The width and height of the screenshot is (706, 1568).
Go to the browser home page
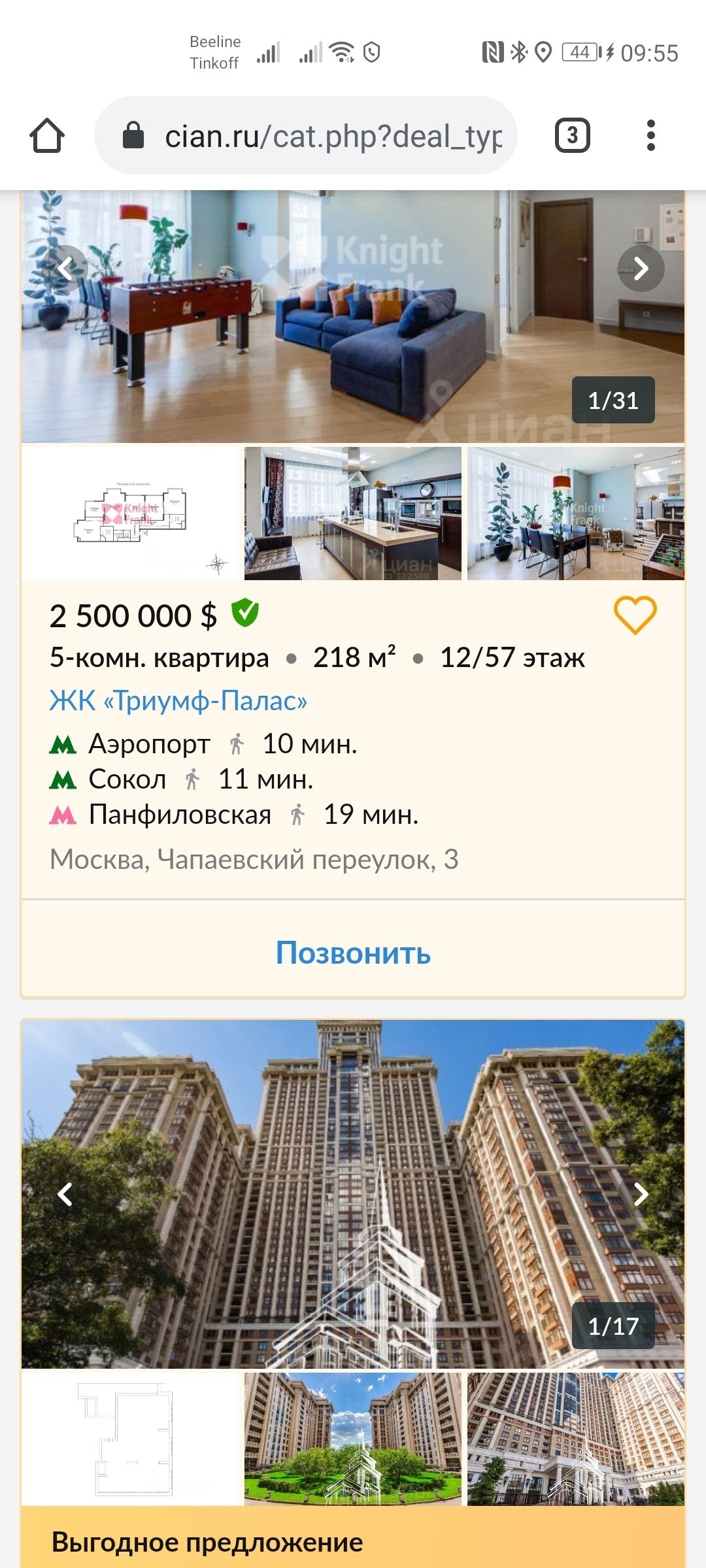tap(47, 136)
